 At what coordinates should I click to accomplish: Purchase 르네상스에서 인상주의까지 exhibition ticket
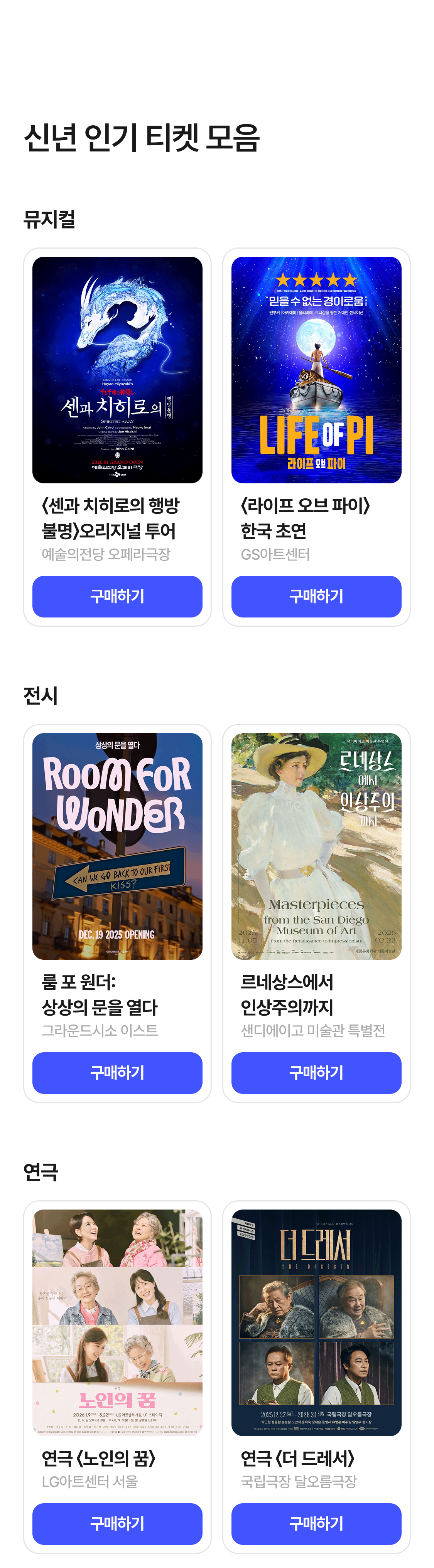point(316,1072)
